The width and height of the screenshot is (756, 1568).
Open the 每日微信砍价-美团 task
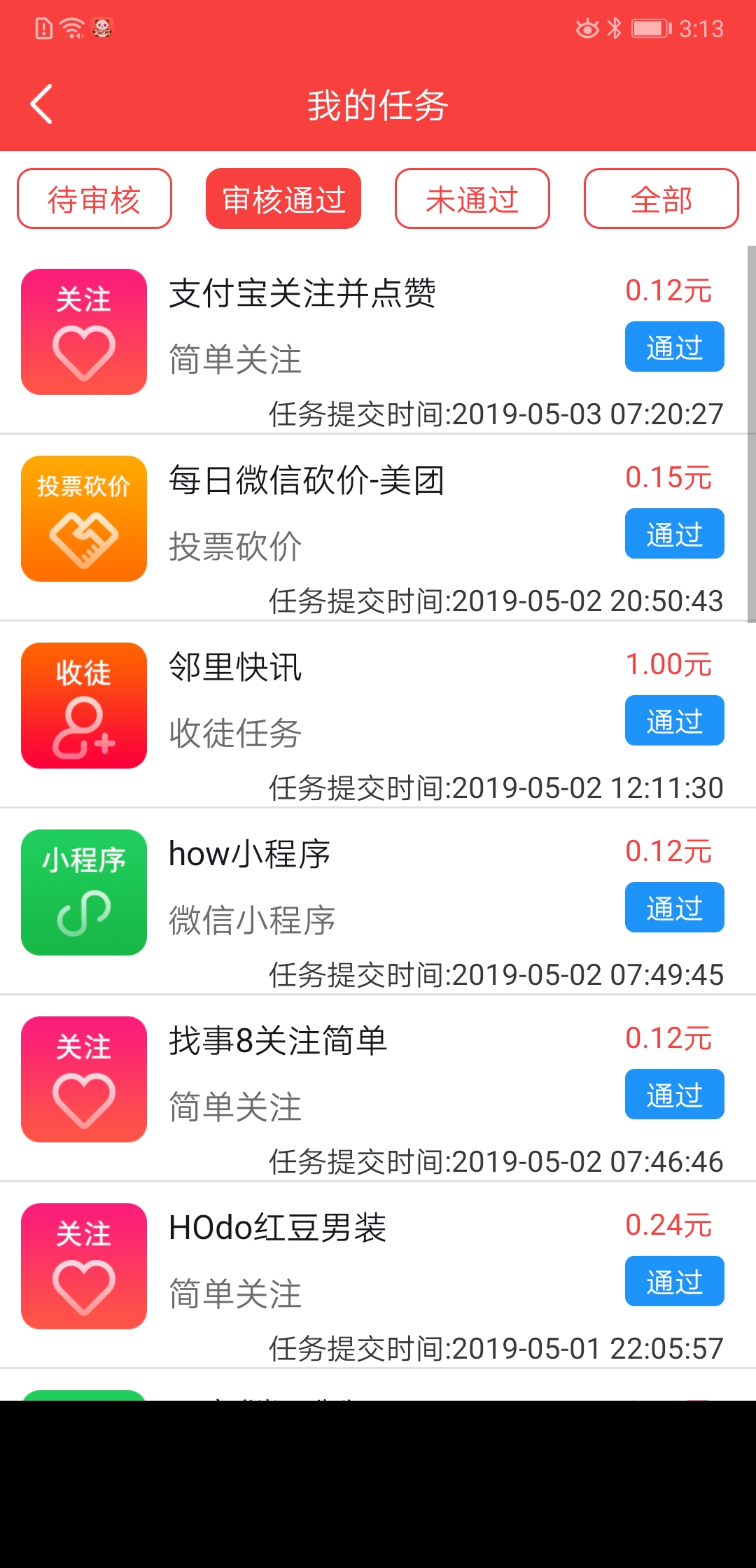click(x=308, y=481)
